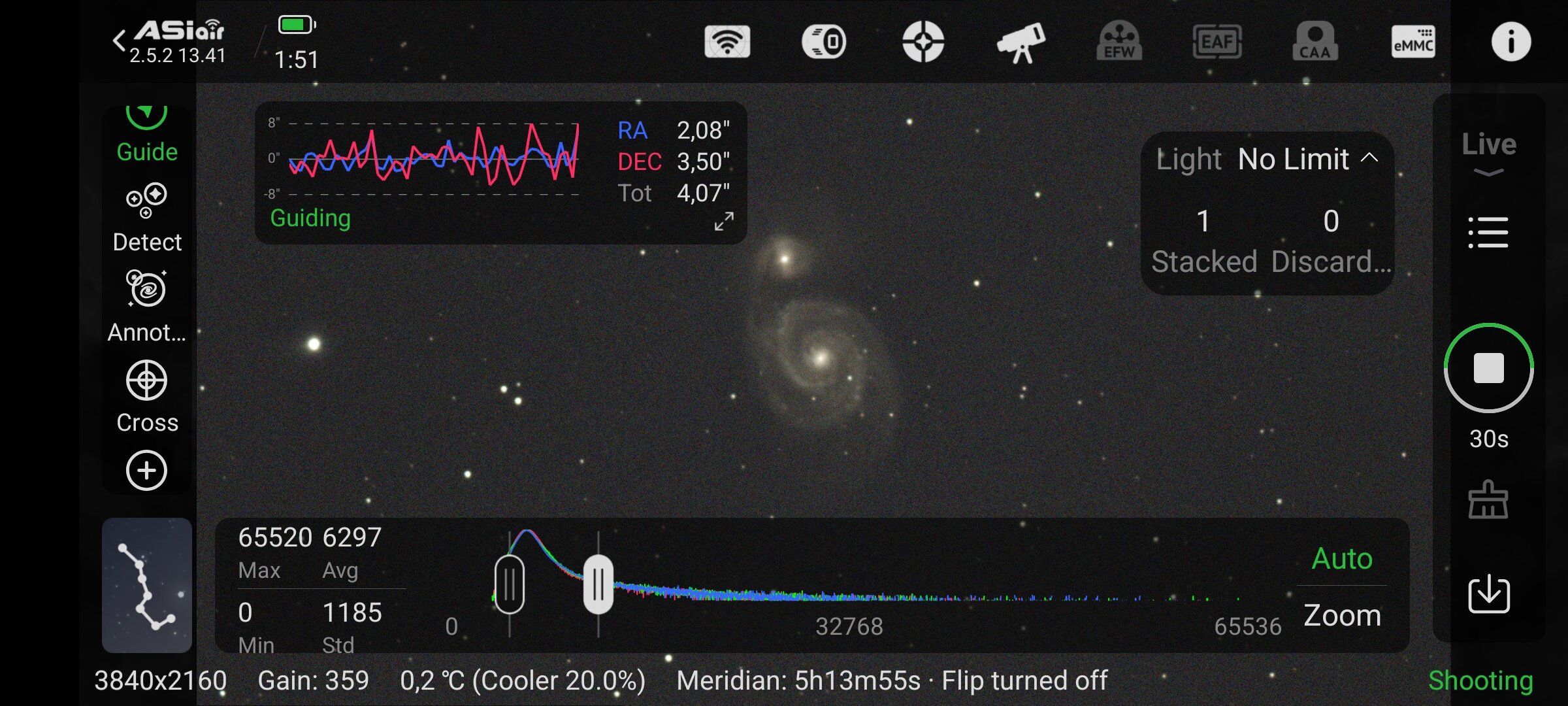Toggle the Cross crosshair overlay
Screen dimensions: 1568x706
(x=147, y=397)
